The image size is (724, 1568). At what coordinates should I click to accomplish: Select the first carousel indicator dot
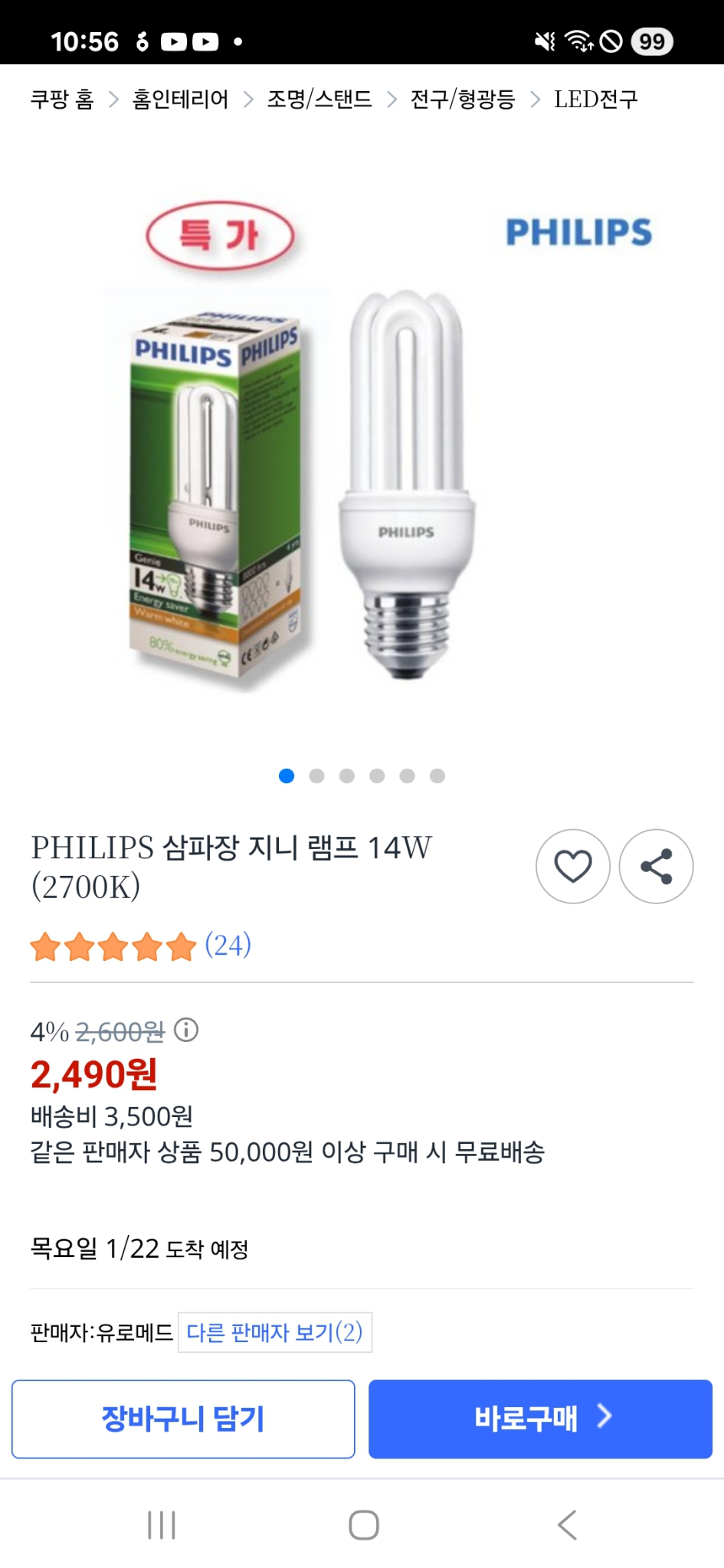coord(287,776)
